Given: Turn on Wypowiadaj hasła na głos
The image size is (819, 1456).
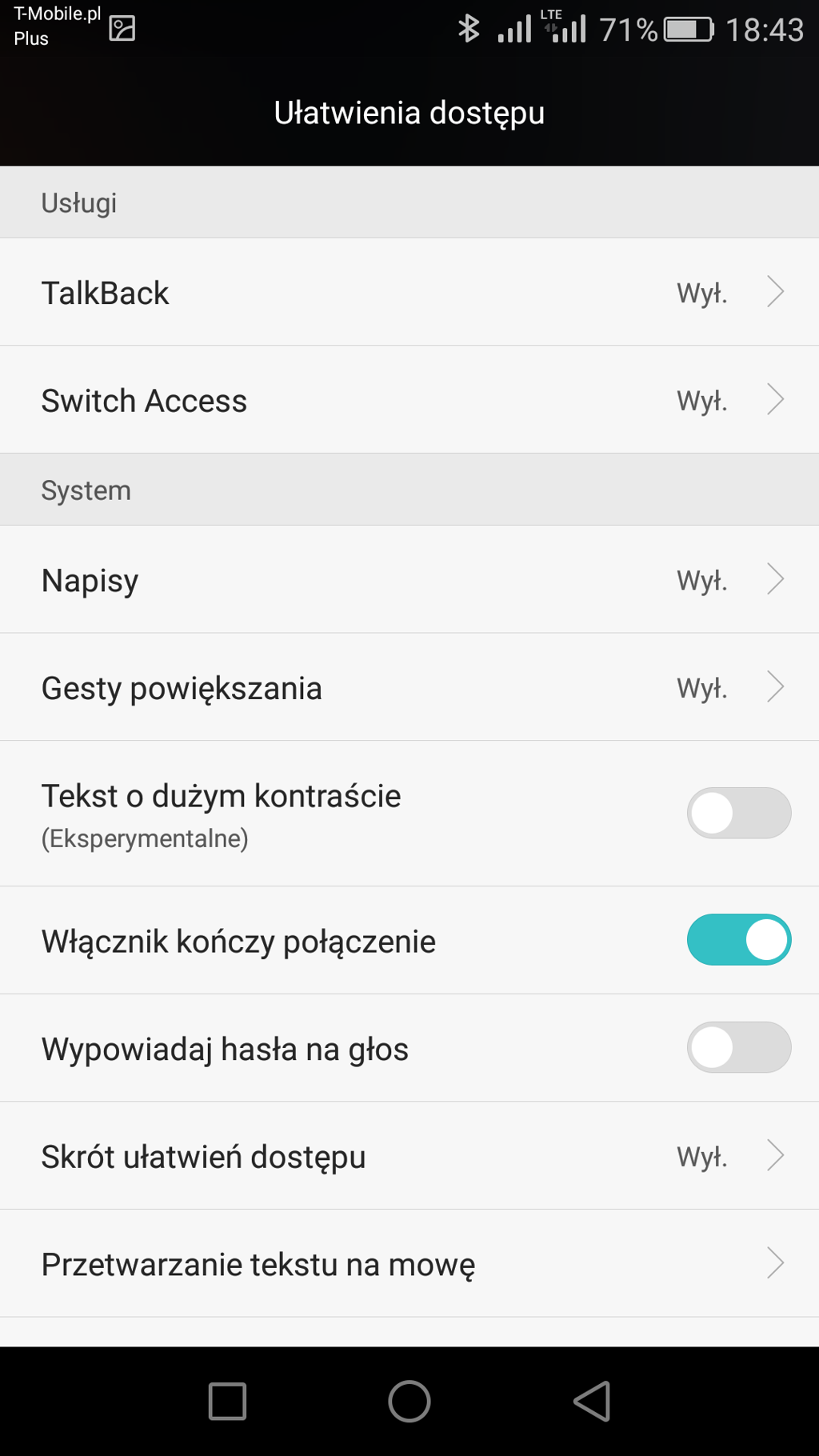Looking at the screenshot, I should click(738, 1047).
